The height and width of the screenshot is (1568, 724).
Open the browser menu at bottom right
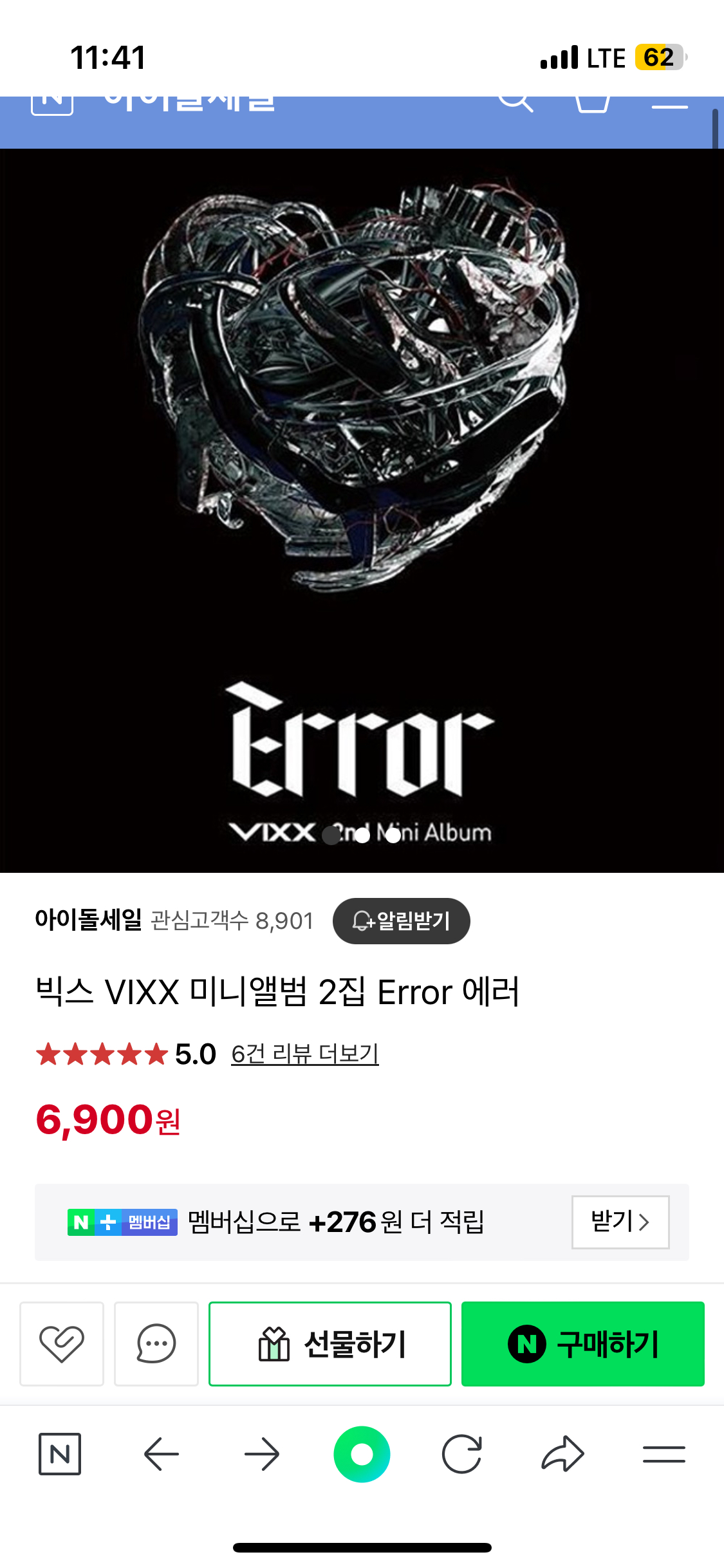(x=664, y=1453)
